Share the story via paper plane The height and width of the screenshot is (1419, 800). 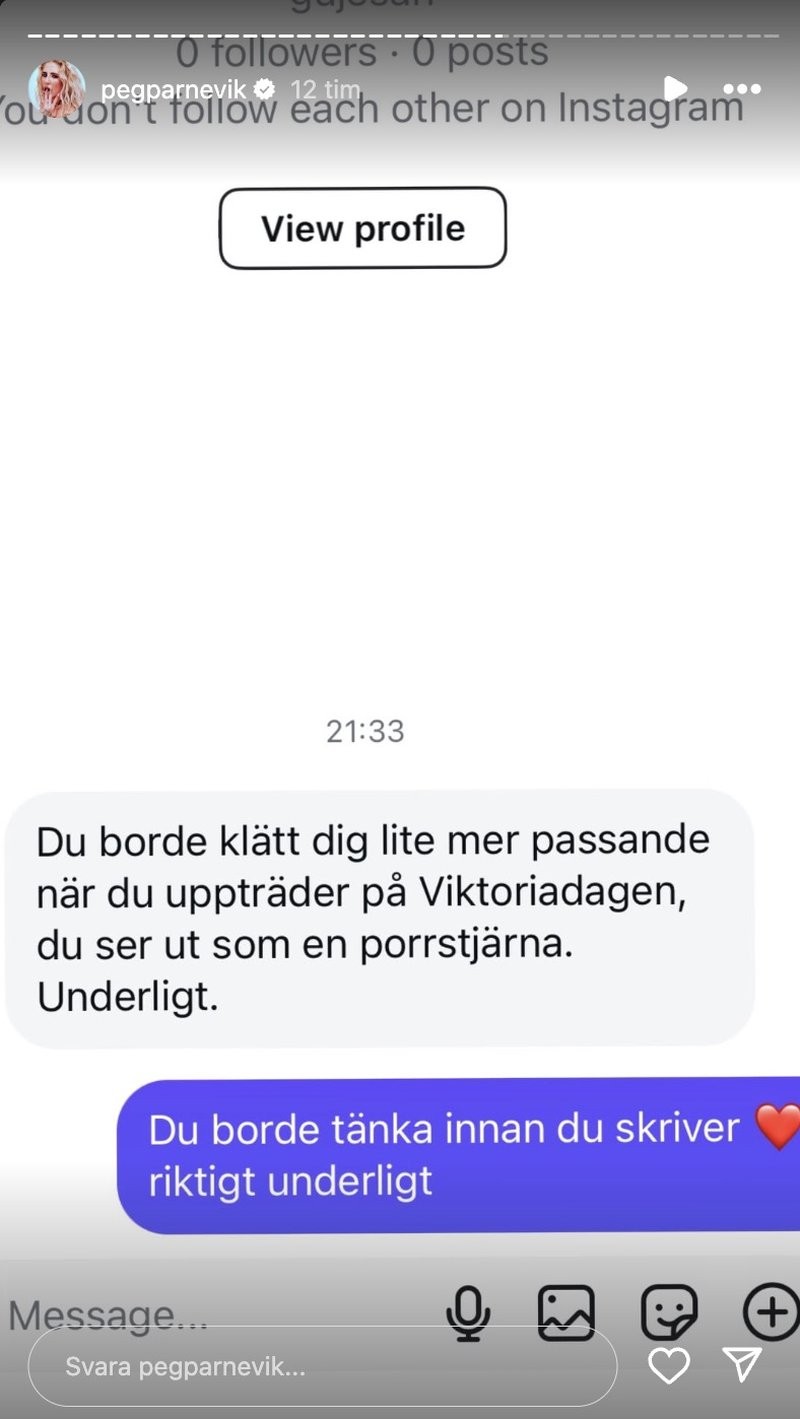(742, 1364)
